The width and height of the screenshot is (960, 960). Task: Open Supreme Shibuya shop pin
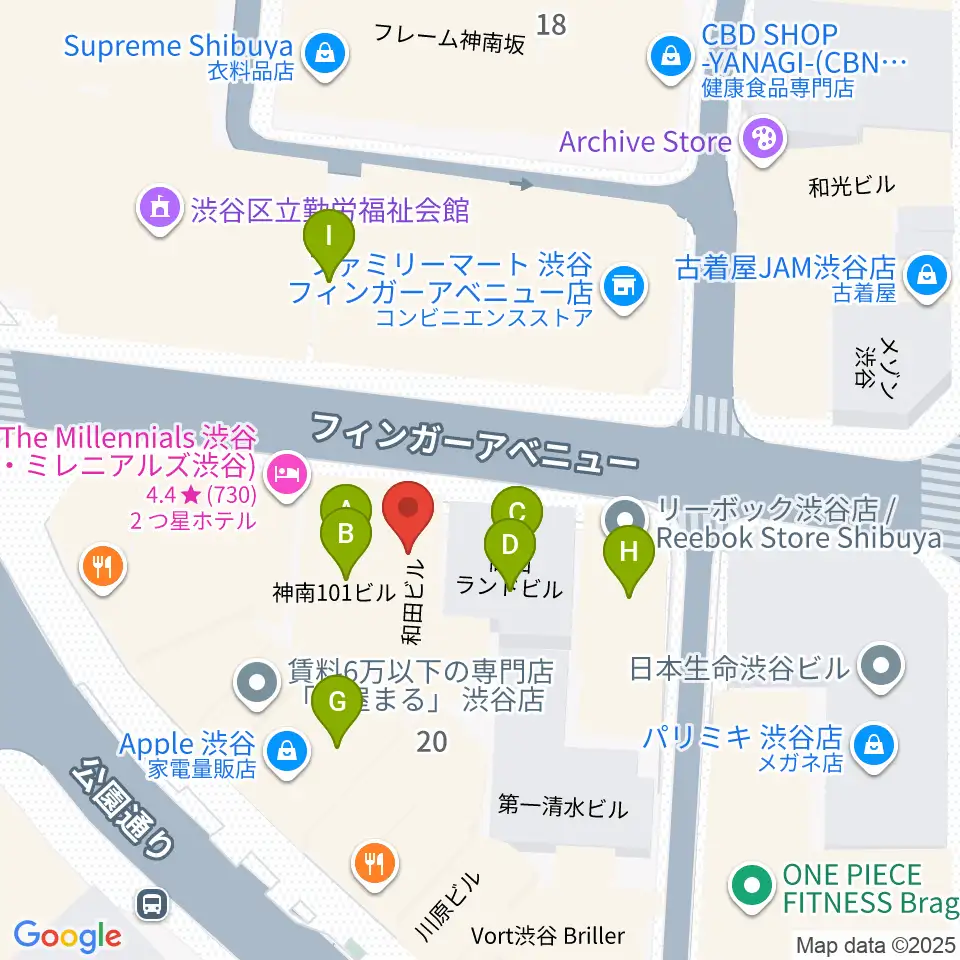[x=324, y=56]
